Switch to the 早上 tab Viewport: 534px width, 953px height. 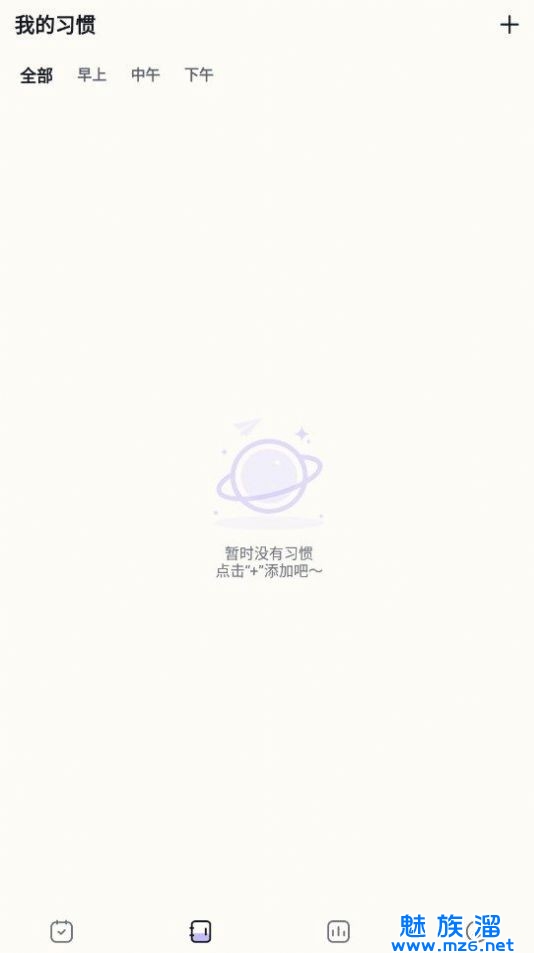(92, 75)
